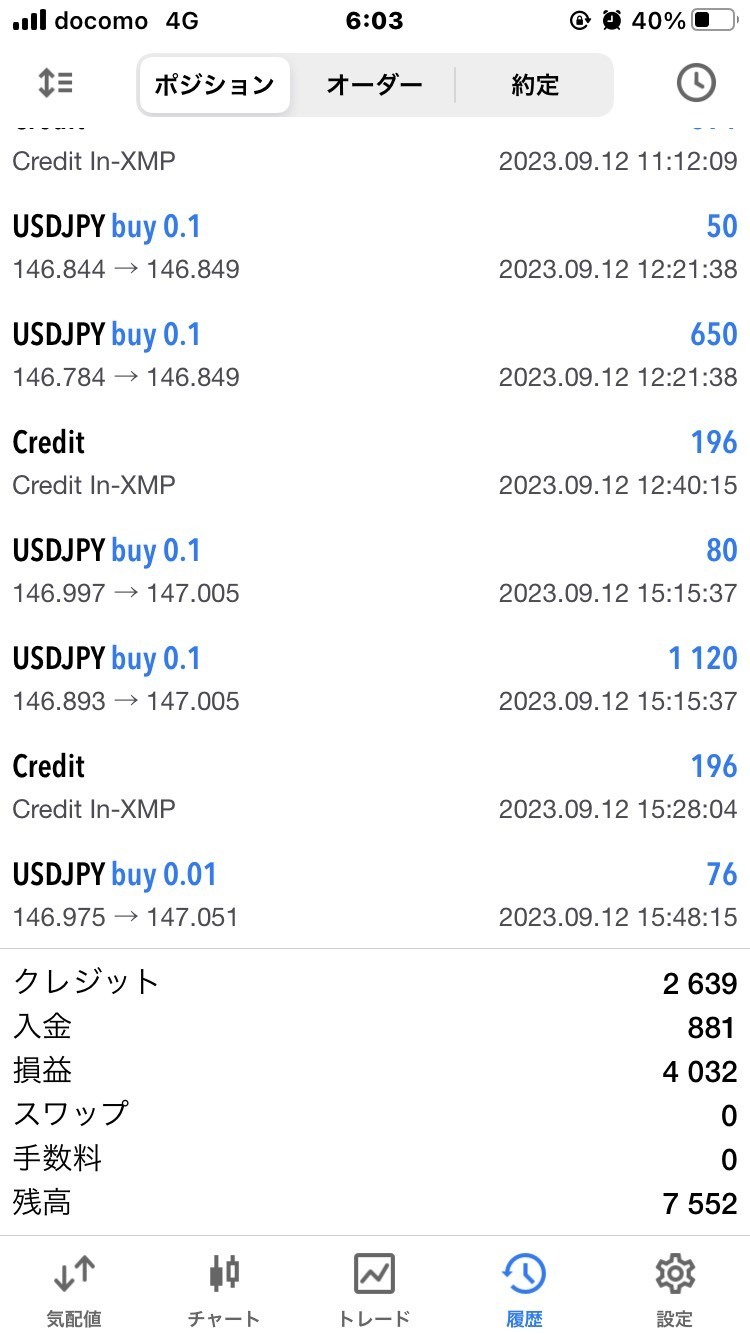The width and height of the screenshot is (750, 1334).
Task: Go to the 気配値 tab
Action: point(74,1290)
